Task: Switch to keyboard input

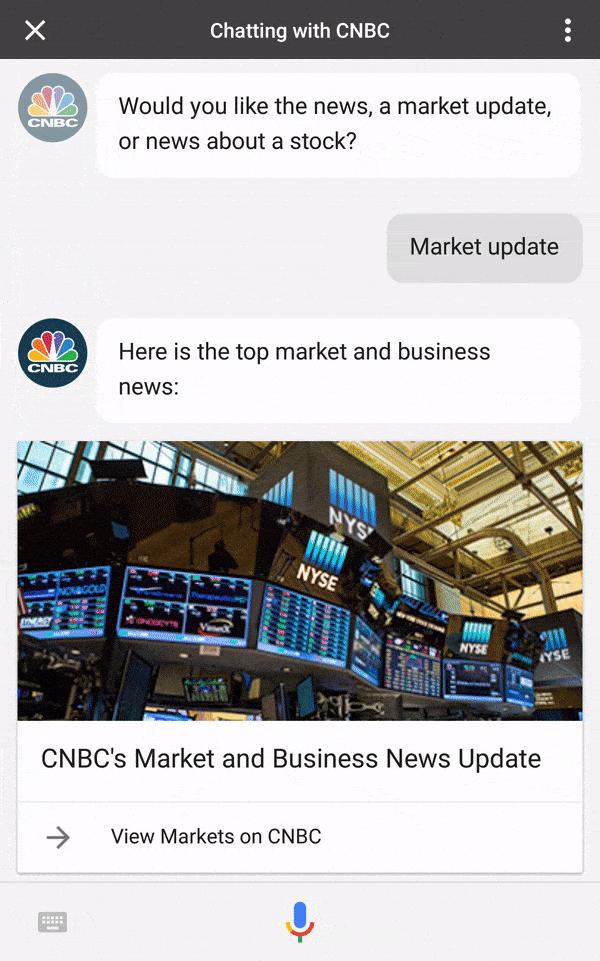Action: [x=53, y=922]
